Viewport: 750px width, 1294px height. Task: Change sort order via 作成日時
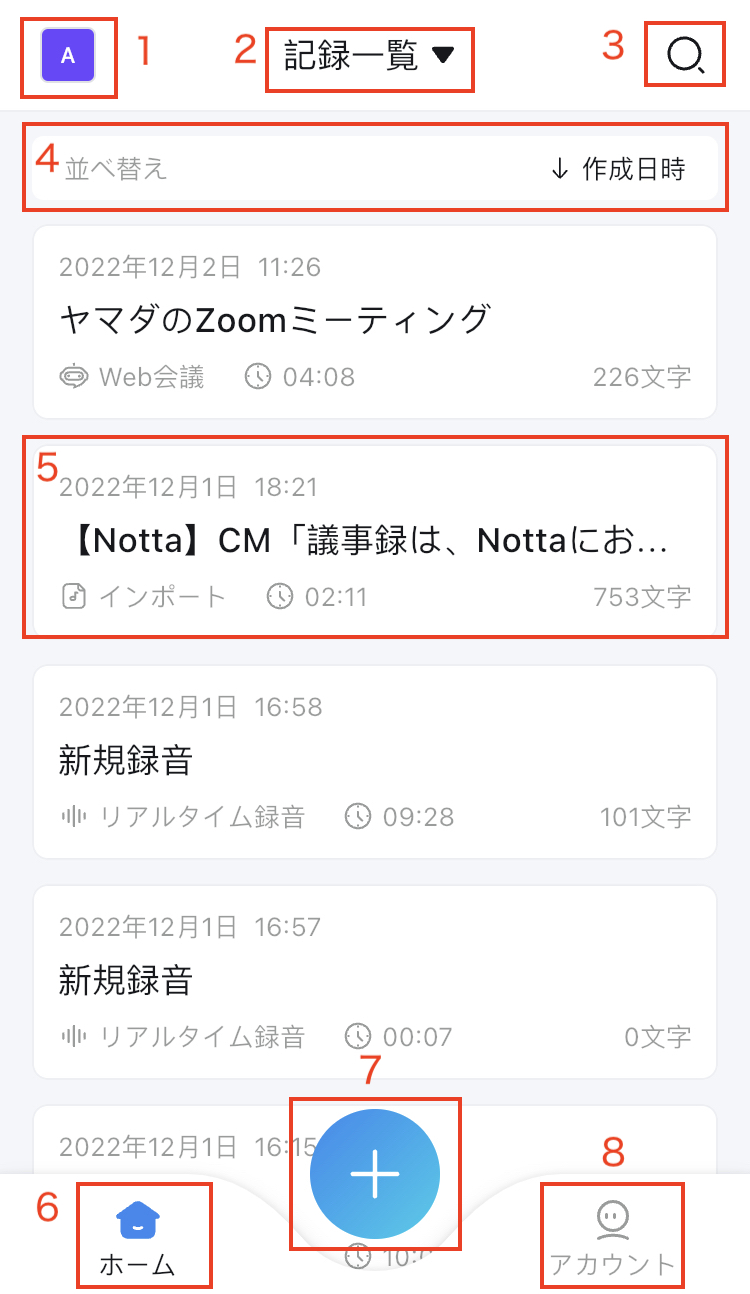pyautogui.click(x=618, y=169)
